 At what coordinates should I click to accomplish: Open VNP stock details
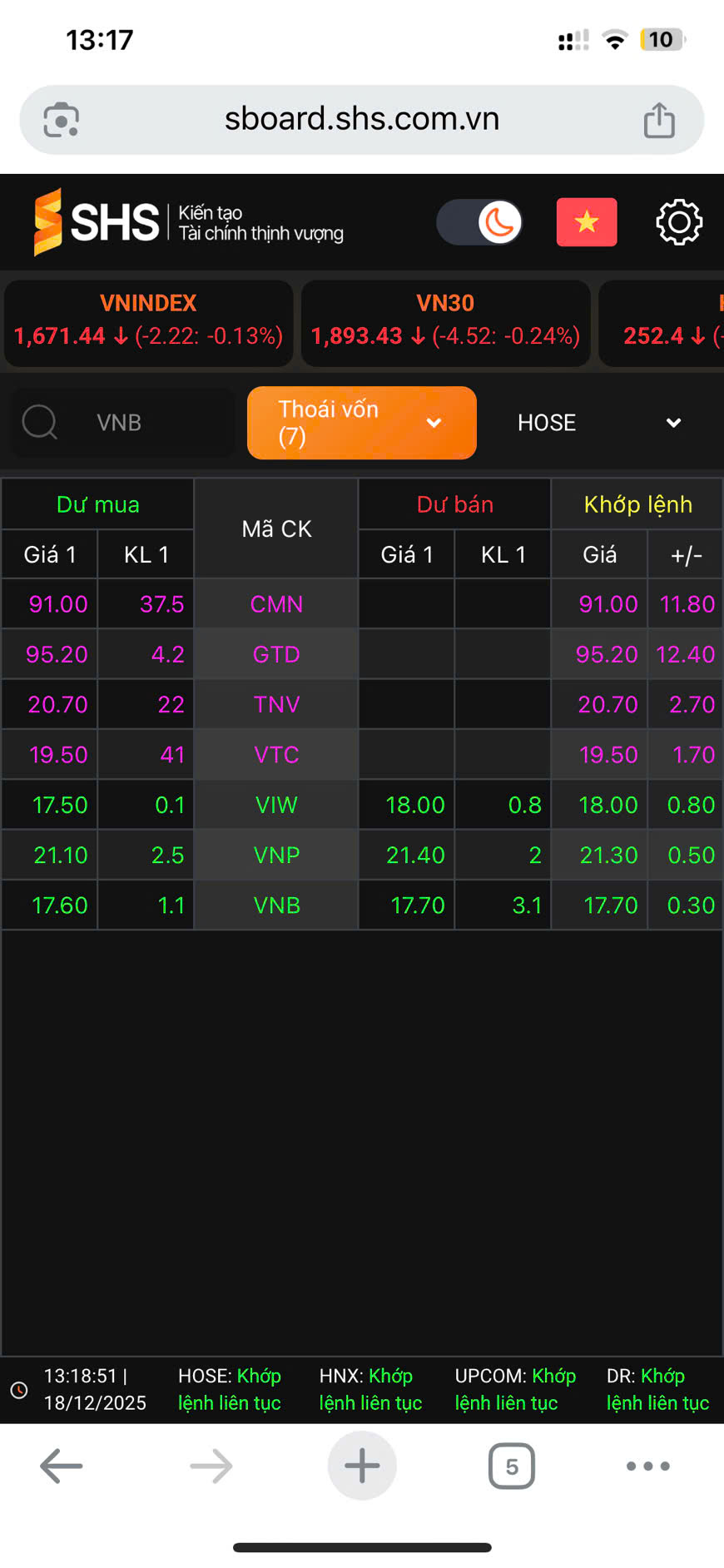coord(276,855)
